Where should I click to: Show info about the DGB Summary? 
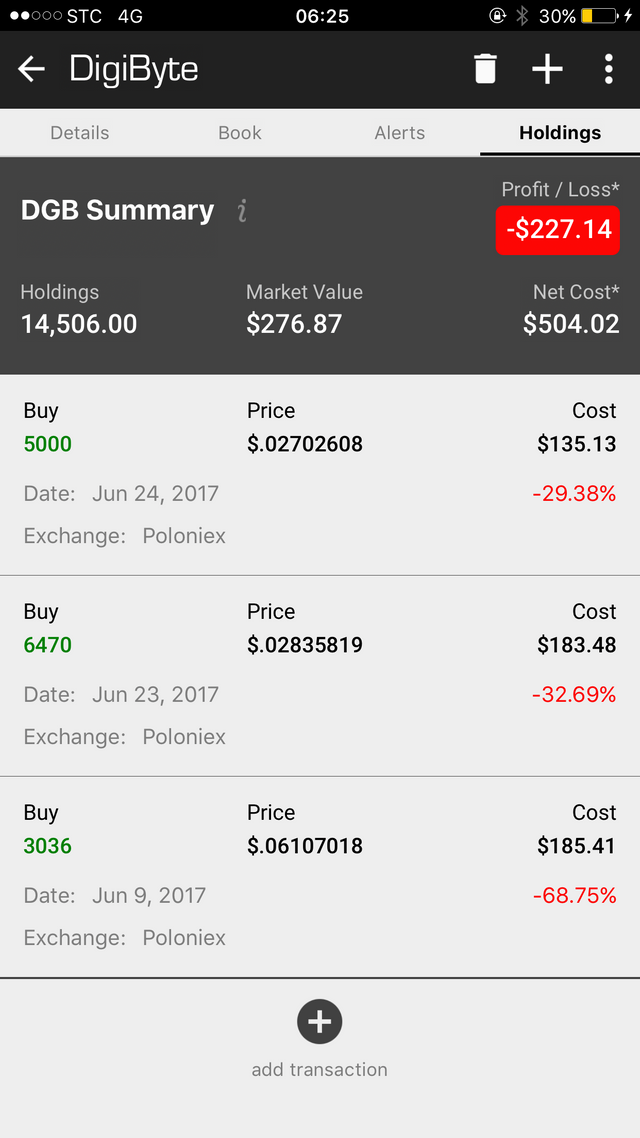242,211
